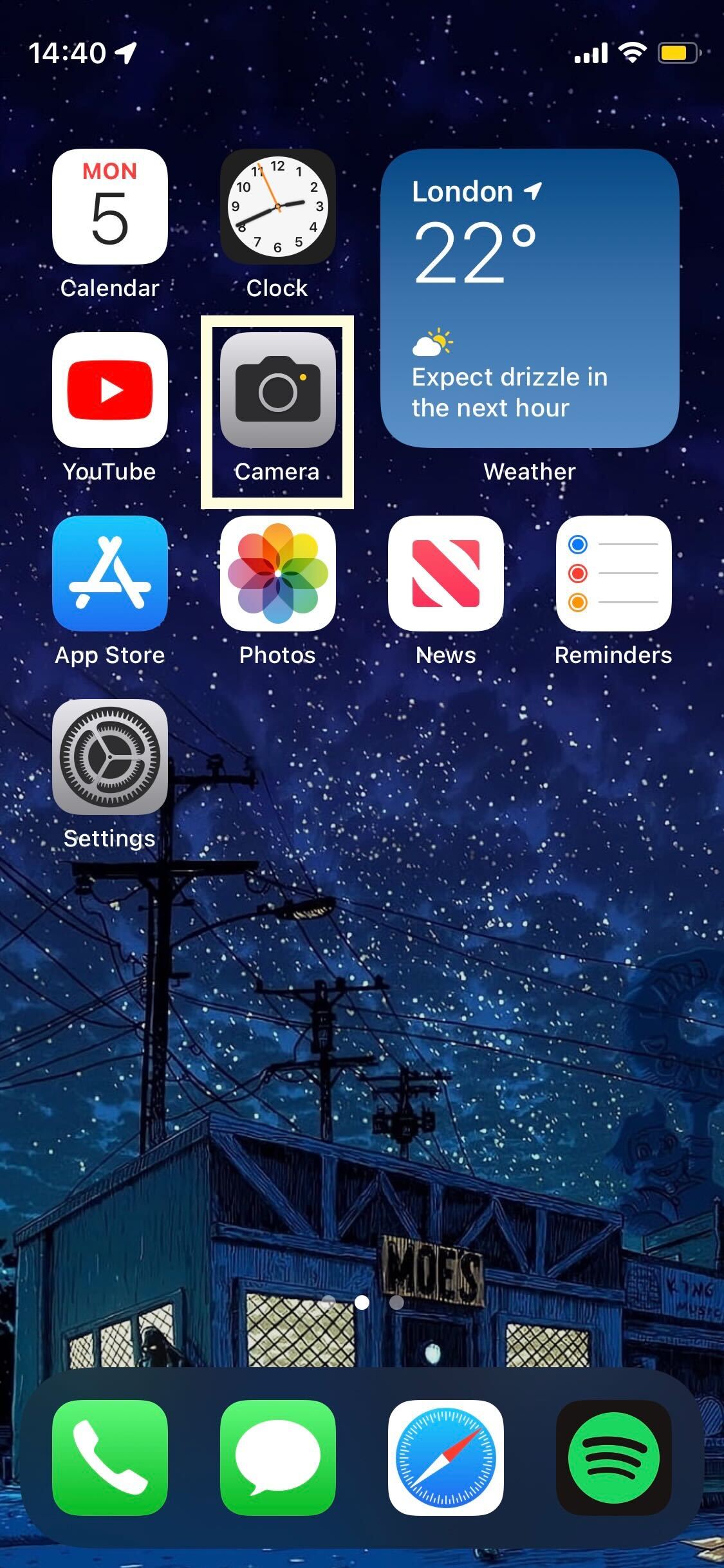This screenshot has width=724, height=1568.
Task: Launch Safari from the dock
Action: point(446,1458)
